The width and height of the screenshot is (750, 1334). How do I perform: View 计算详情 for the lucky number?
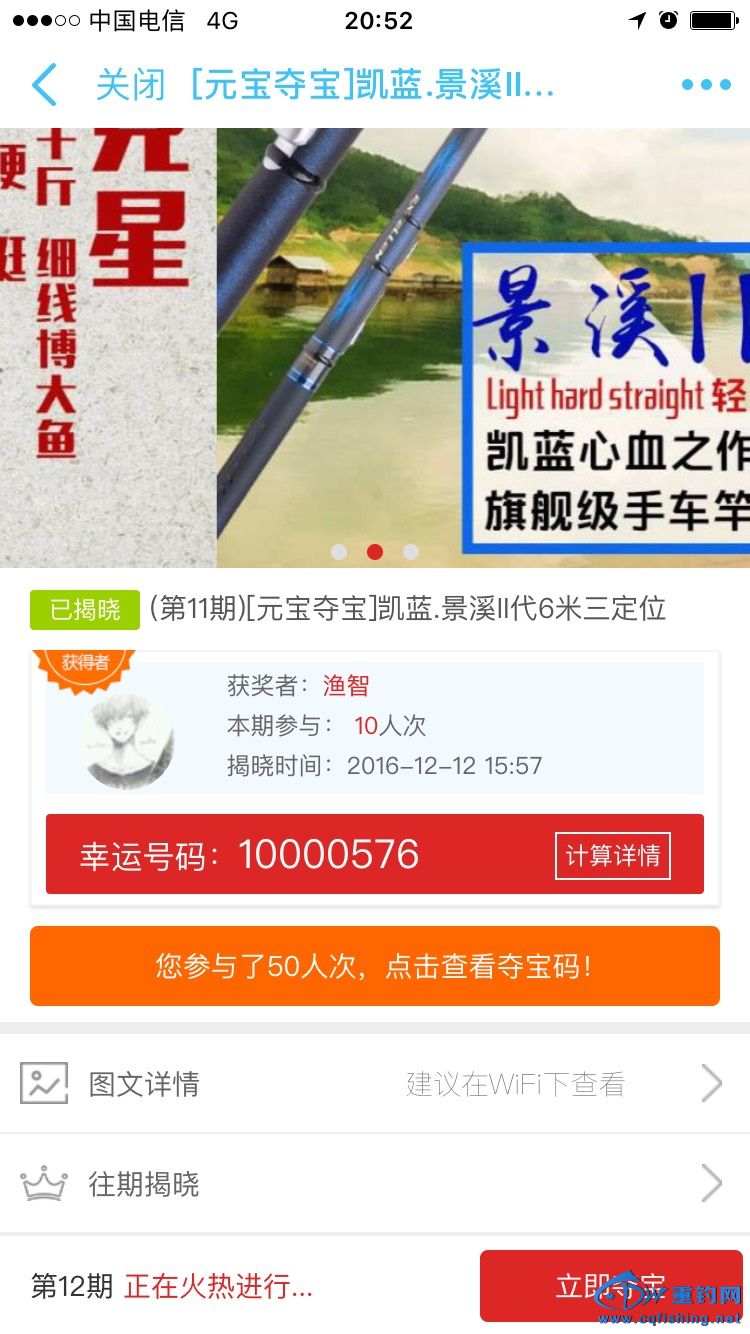click(612, 856)
